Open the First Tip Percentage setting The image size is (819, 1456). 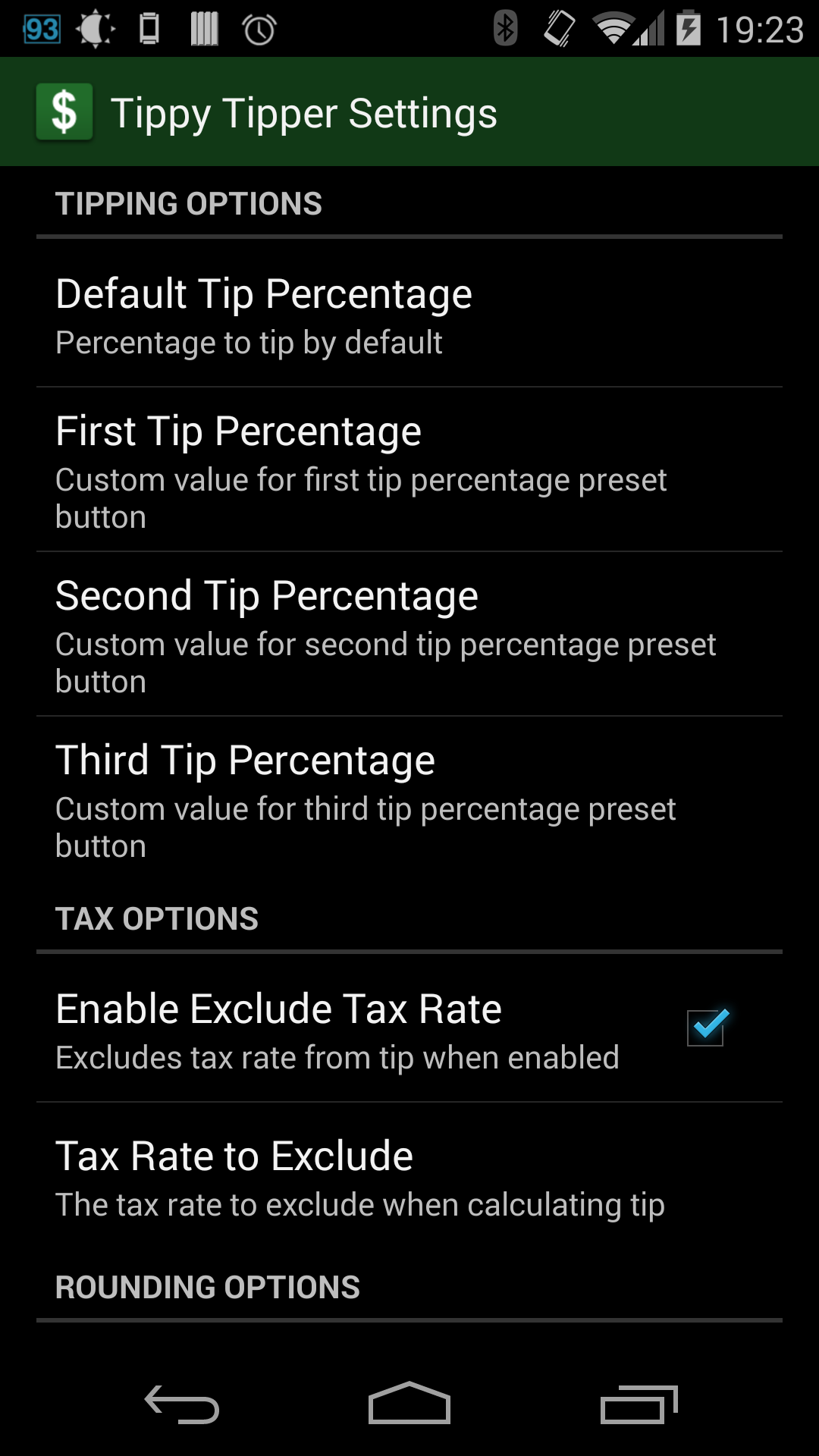click(x=409, y=470)
